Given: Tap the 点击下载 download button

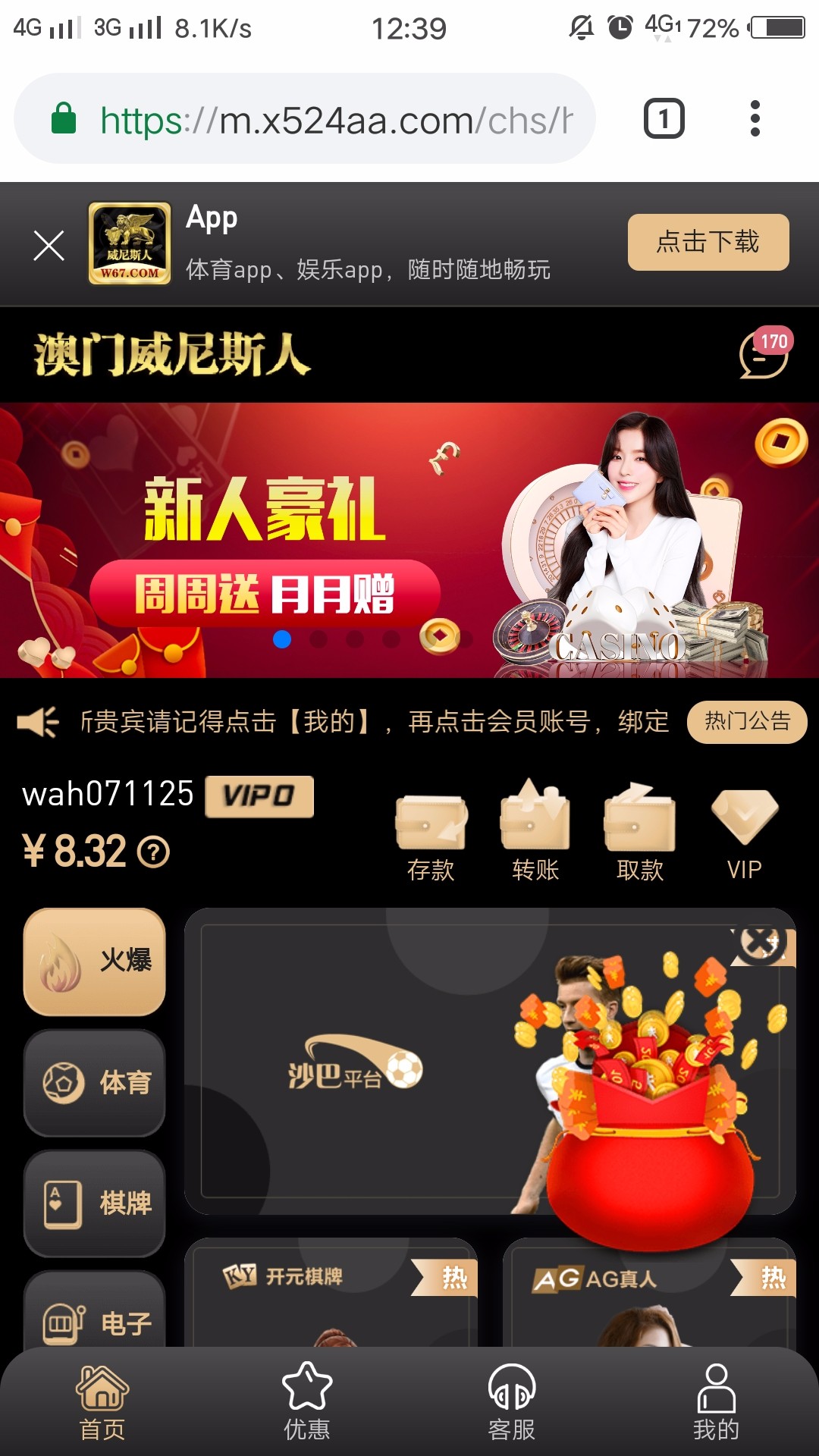Looking at the screenshot, I should tap(708, 242).
